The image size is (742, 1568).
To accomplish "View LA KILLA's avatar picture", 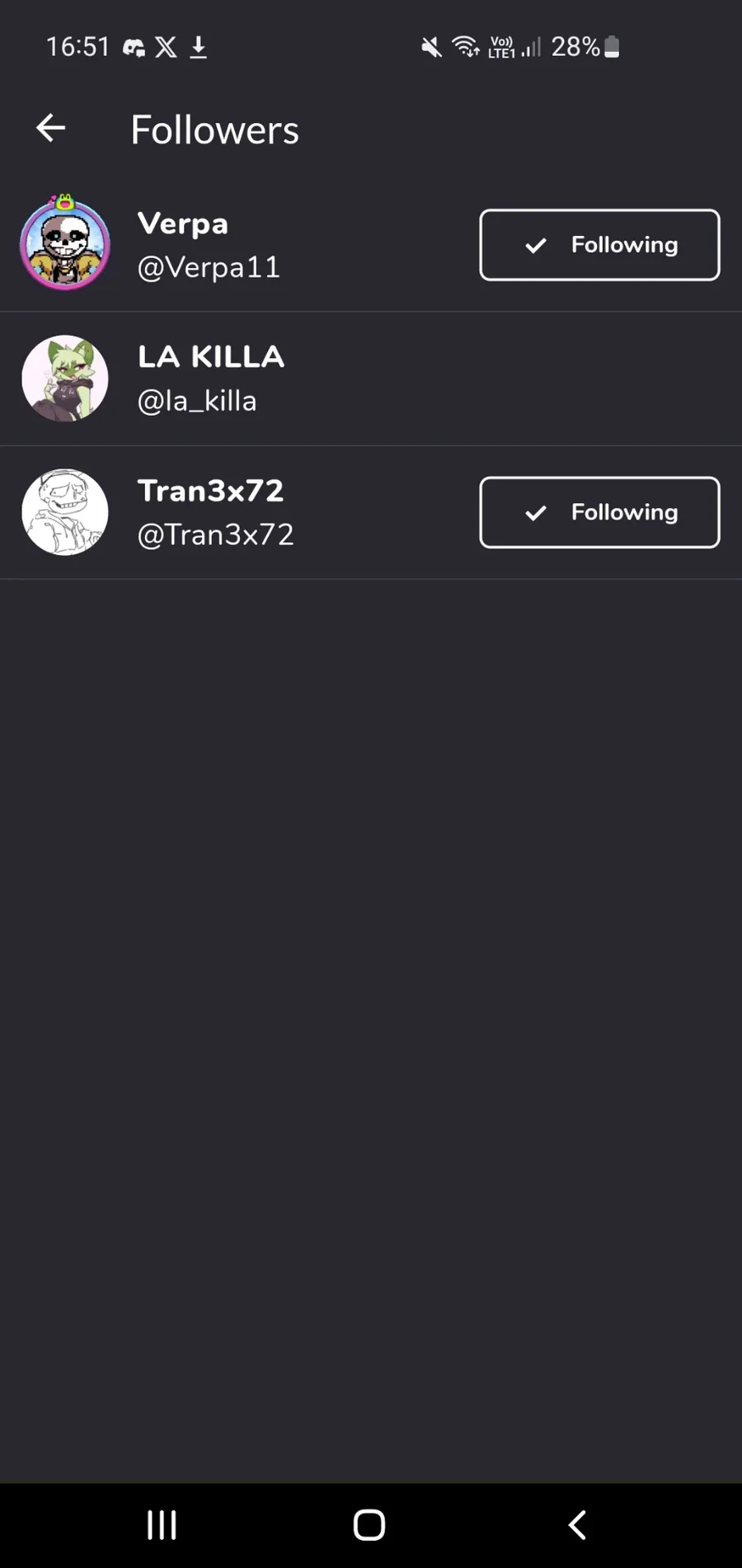I will pos(65,379).
